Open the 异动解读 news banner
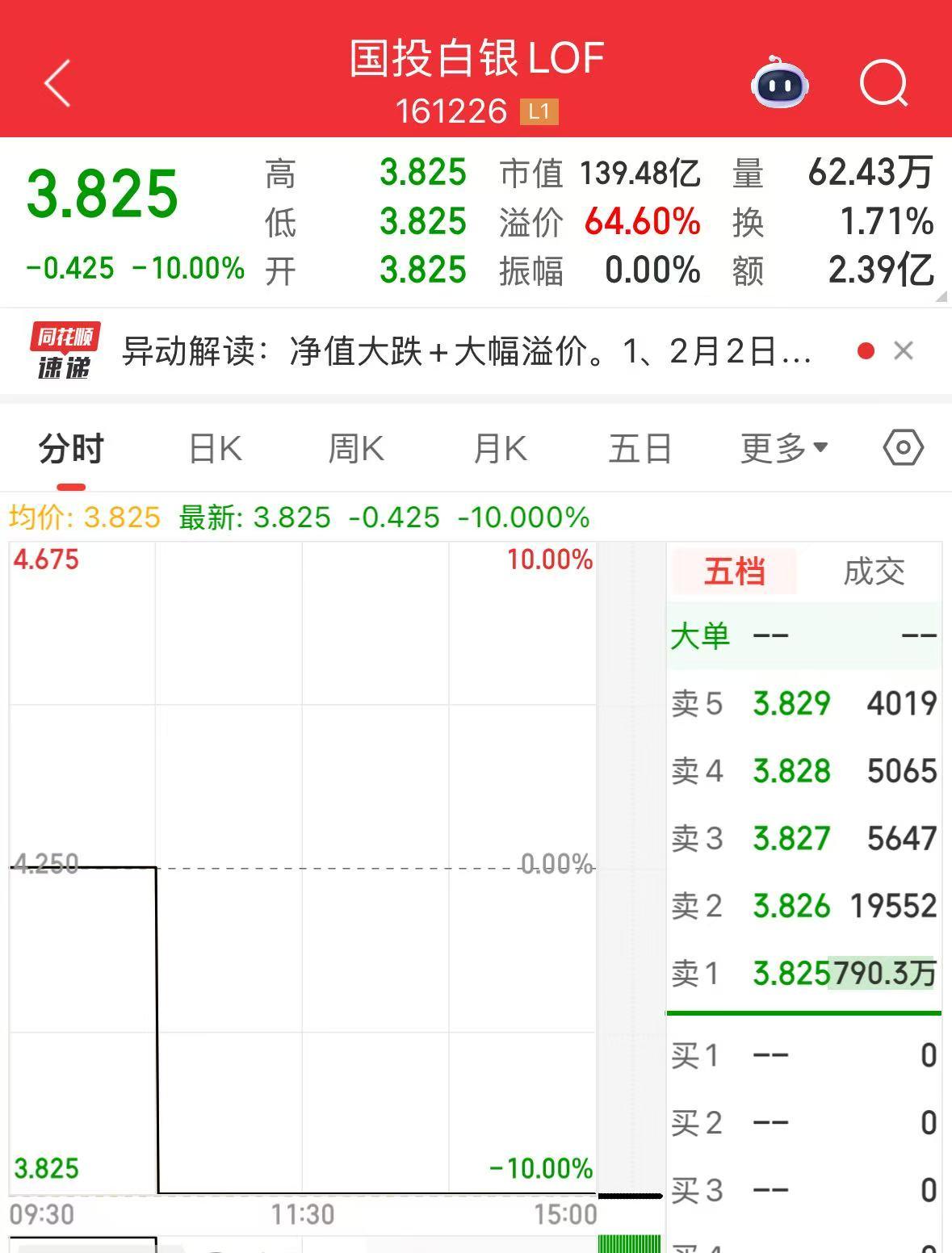 point(467,352)
